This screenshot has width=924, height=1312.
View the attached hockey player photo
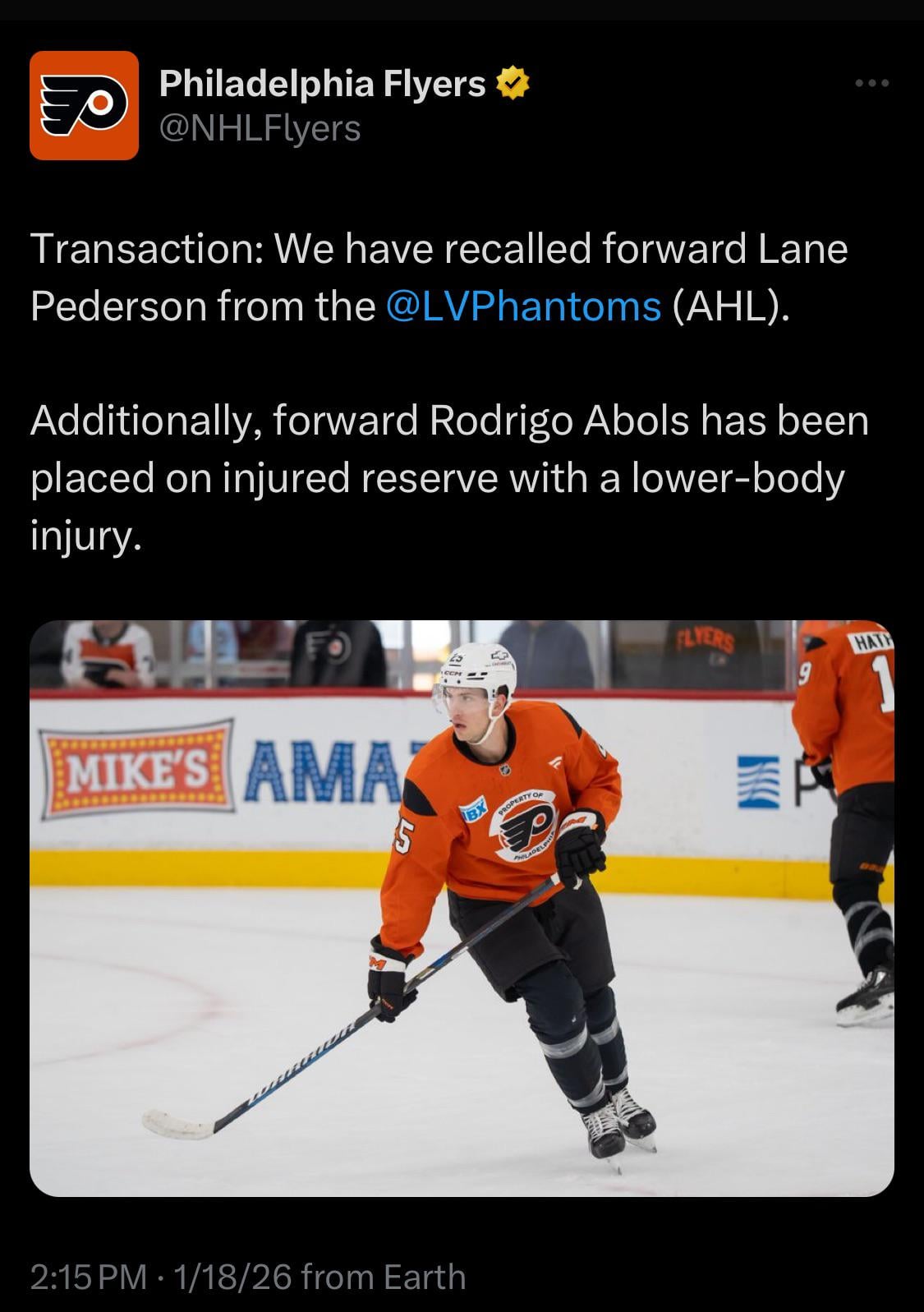(x=462, y=908)
